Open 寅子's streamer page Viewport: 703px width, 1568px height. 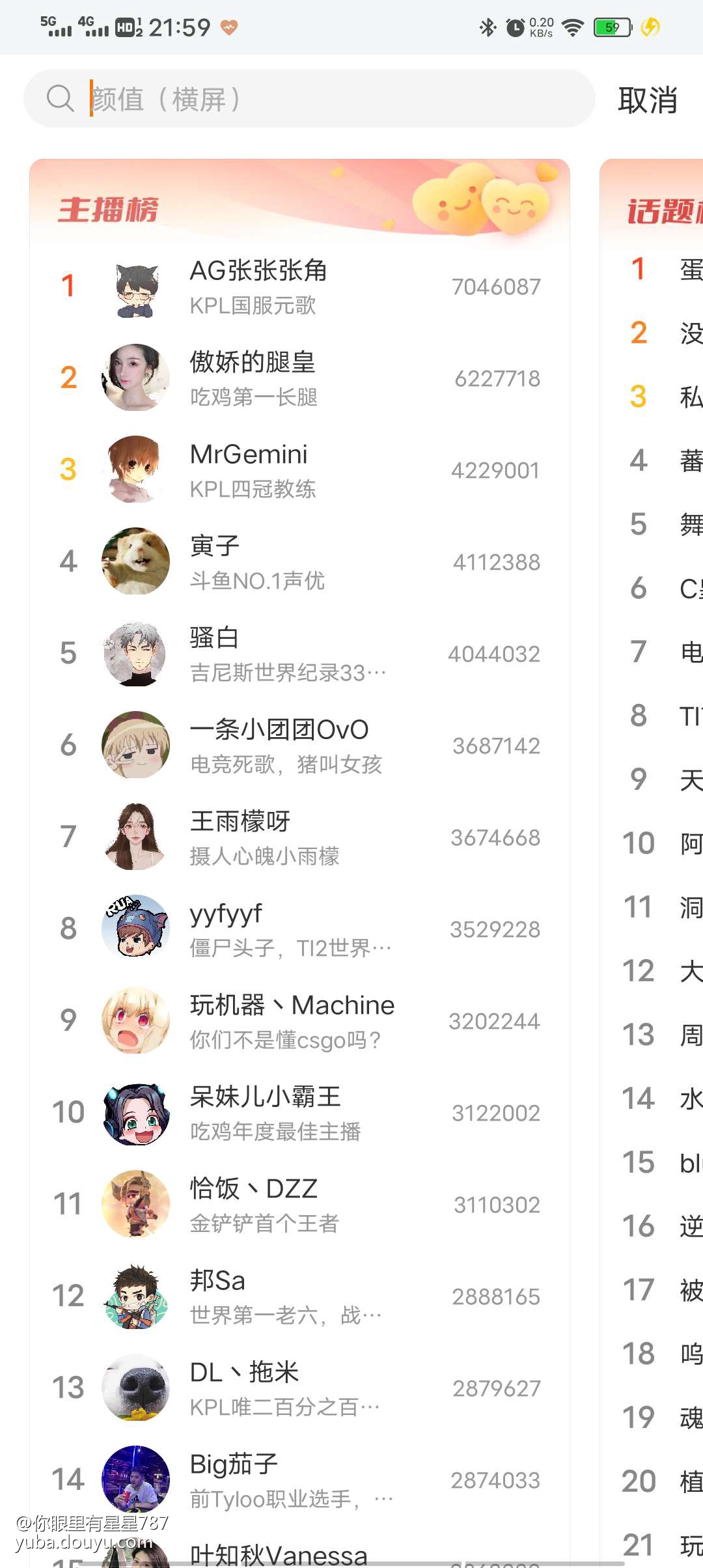tap(299, 562)
